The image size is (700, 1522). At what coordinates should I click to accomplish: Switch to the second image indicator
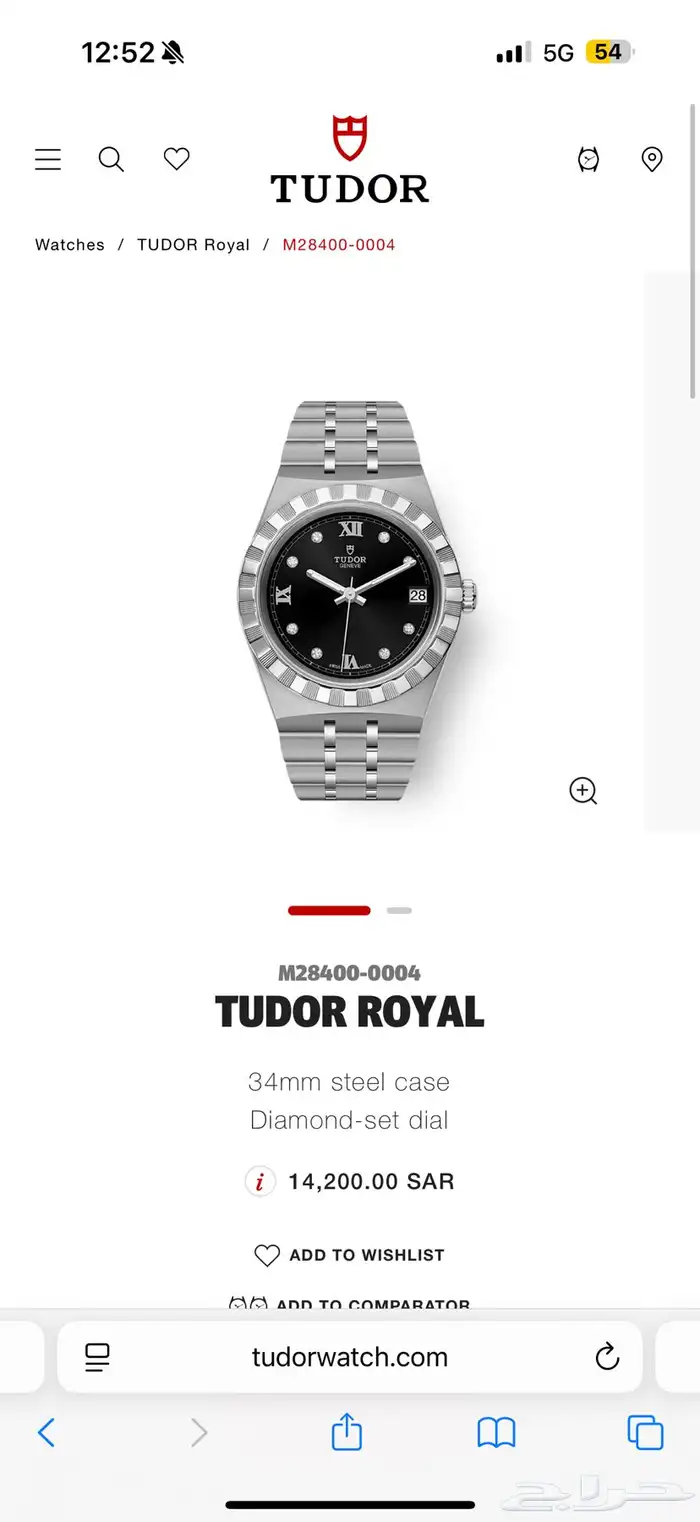(399, 910)
